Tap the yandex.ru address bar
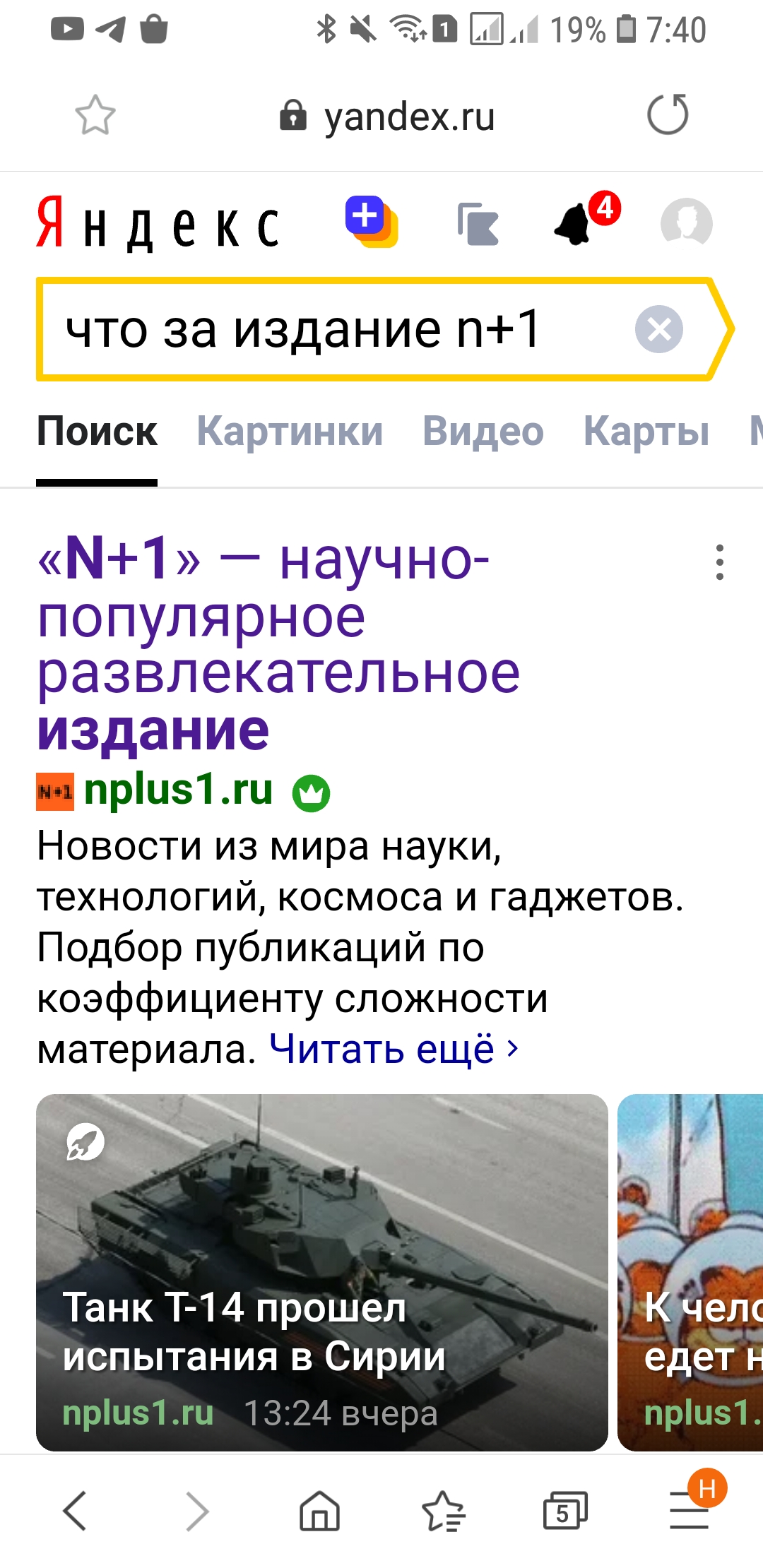 click(387, 116)
